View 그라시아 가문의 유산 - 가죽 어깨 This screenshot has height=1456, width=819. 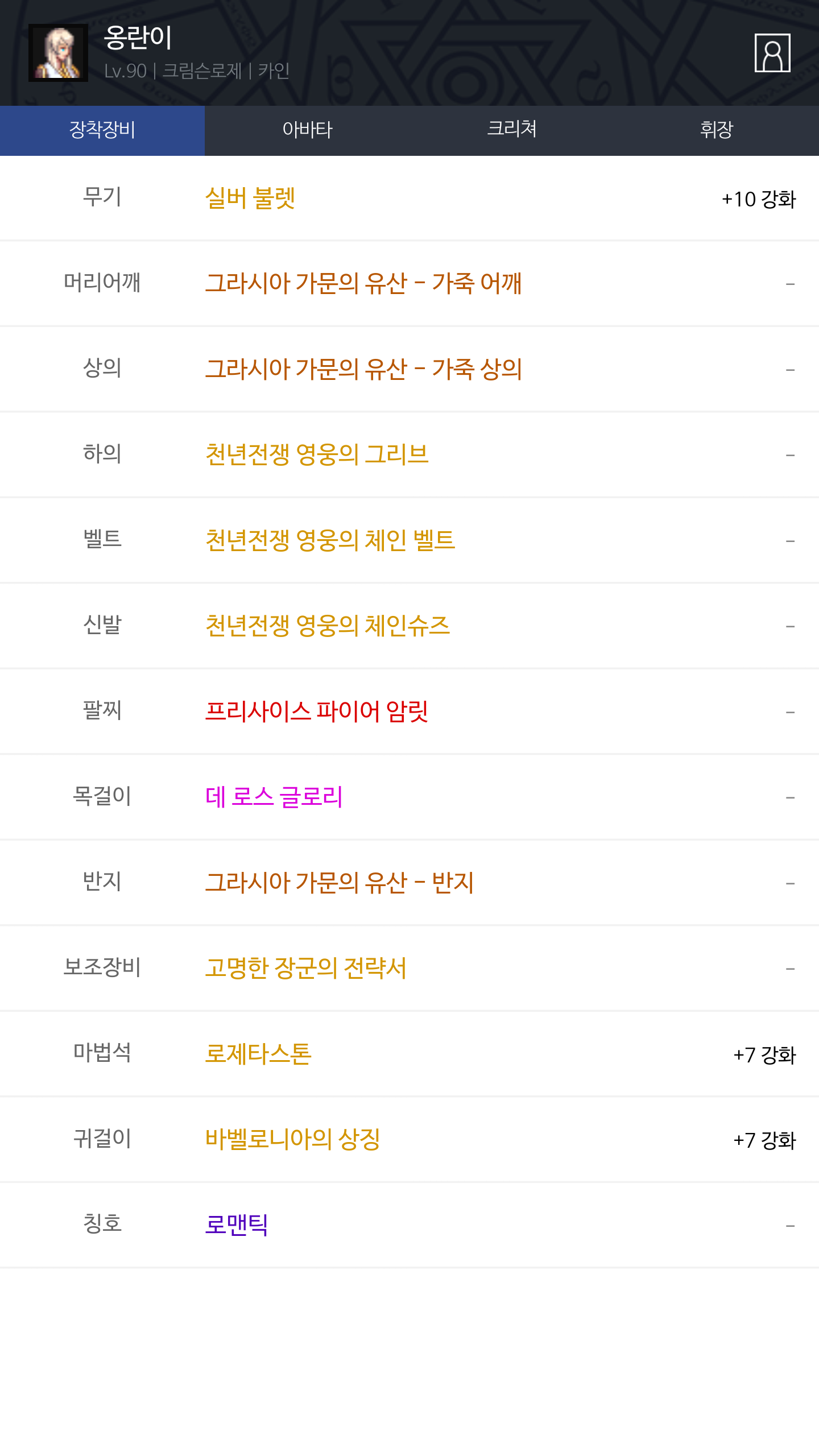click(363, 283)
